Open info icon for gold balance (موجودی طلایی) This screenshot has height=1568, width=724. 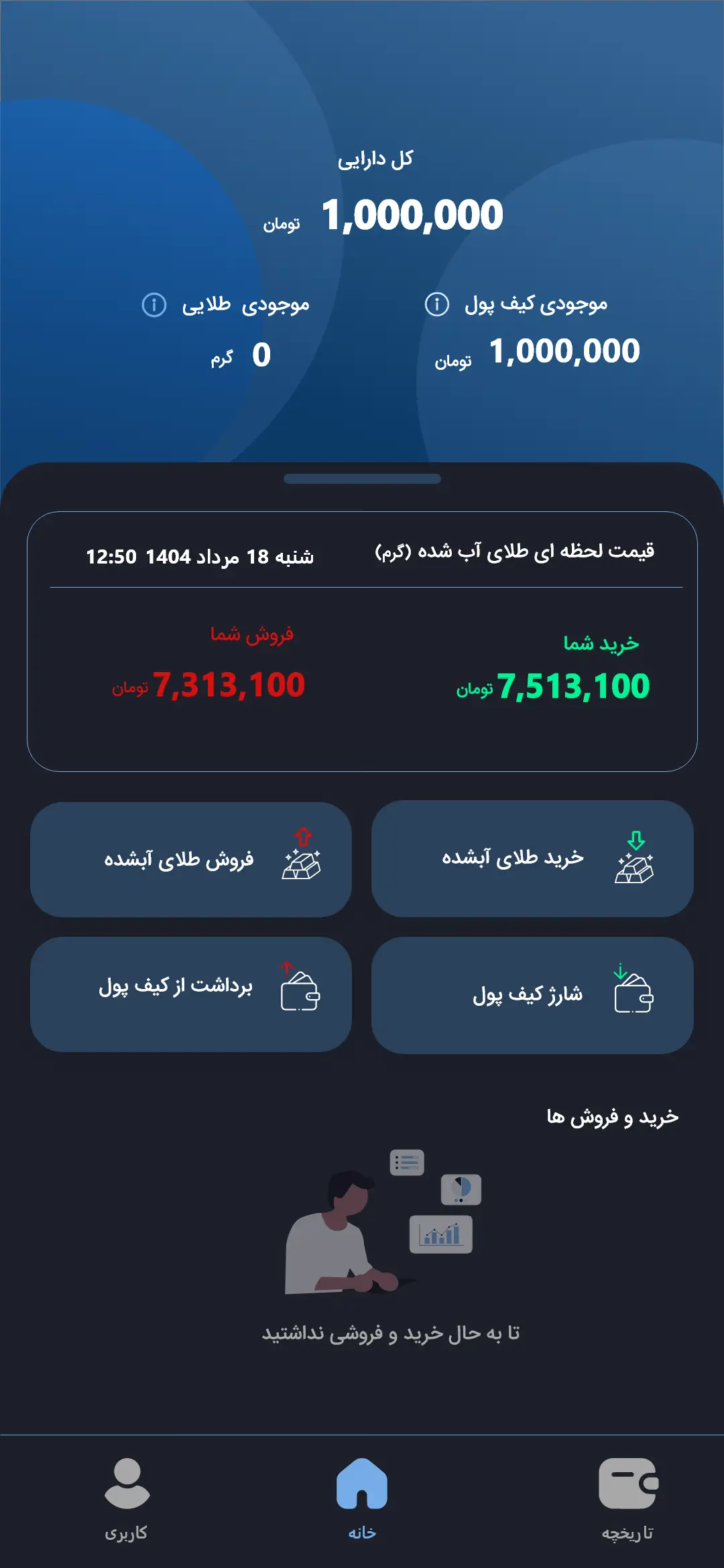[x=154, y=305]
